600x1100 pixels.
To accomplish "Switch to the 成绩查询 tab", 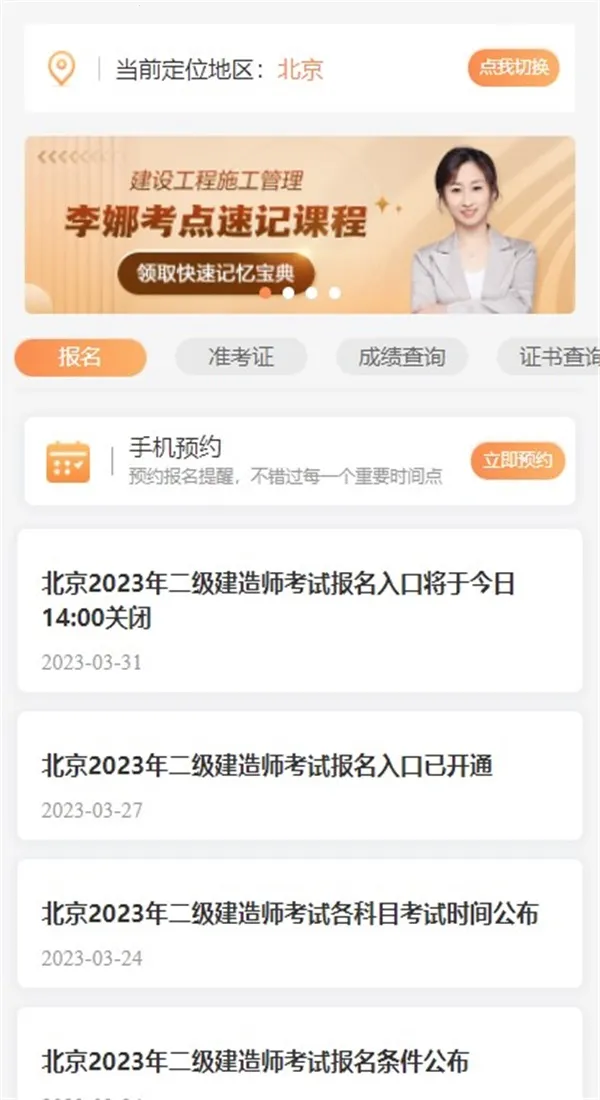I will click(x=401, y=357).
